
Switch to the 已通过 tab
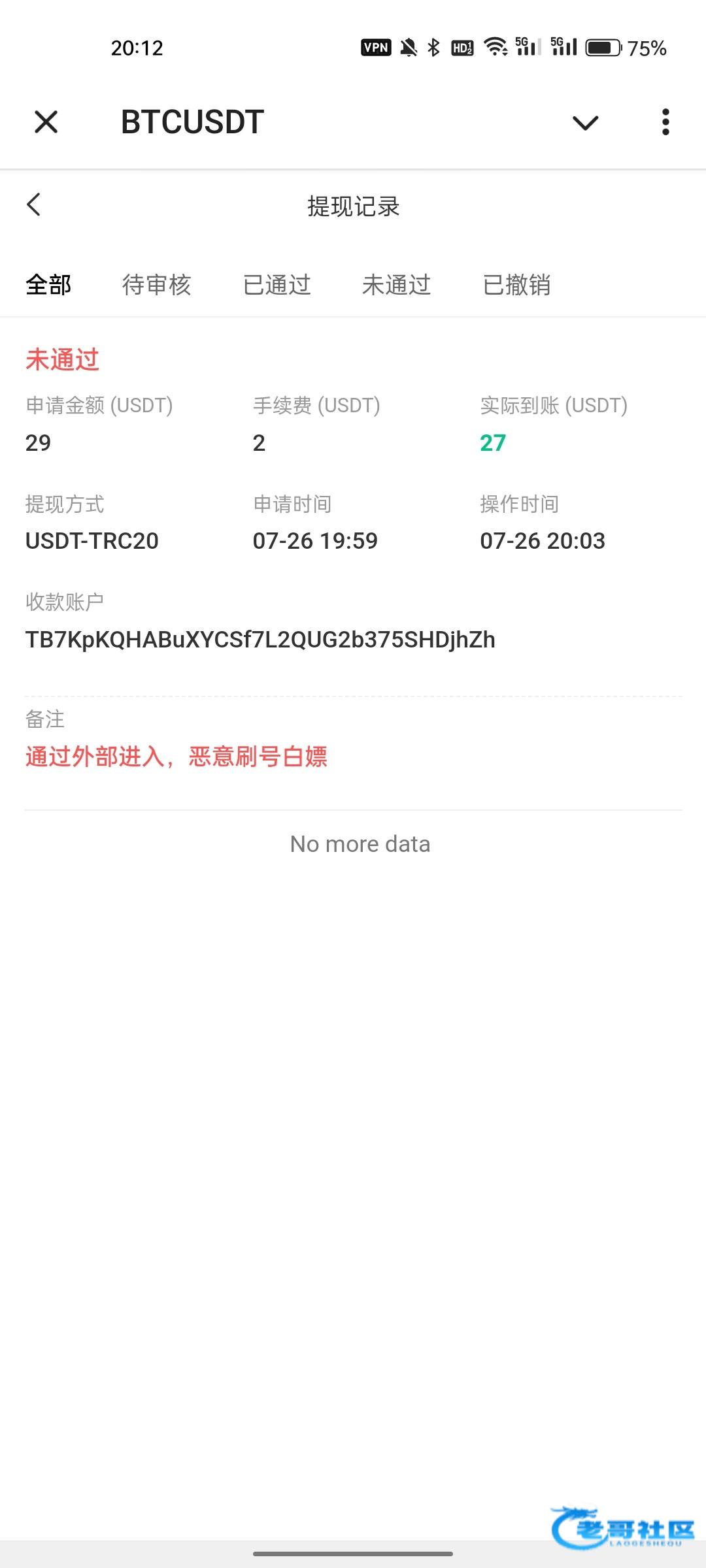tap(277, 285)
